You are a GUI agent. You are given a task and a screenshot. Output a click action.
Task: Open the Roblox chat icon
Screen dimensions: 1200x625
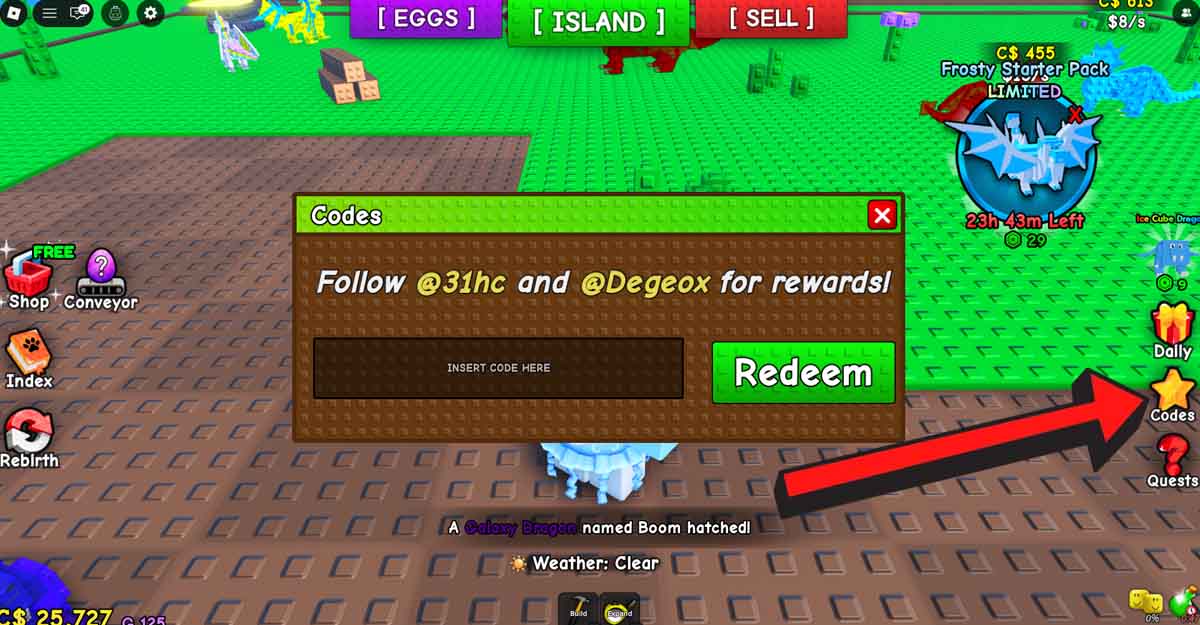coord(78,13)
